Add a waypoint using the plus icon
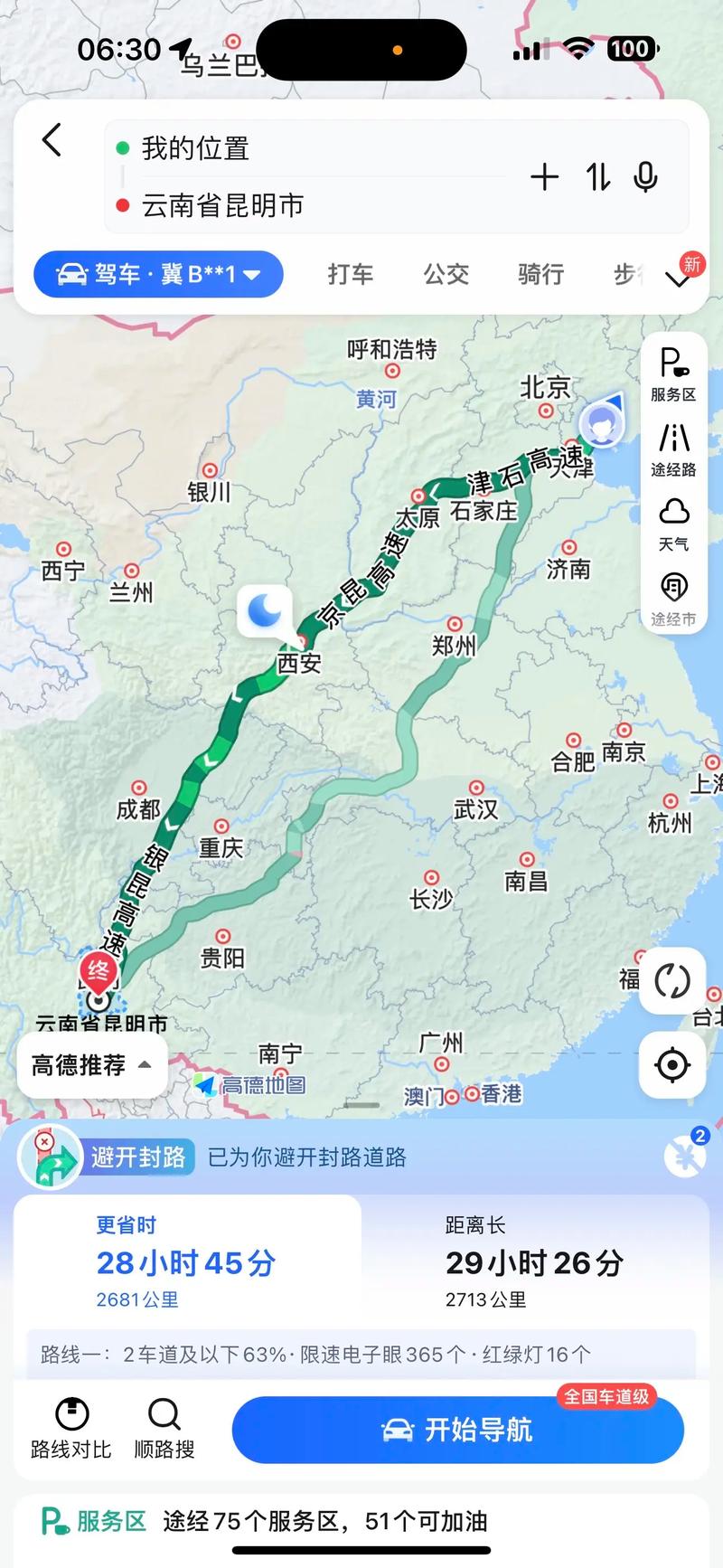Screen dimensions: 723x1568 (x=546, y=177)
